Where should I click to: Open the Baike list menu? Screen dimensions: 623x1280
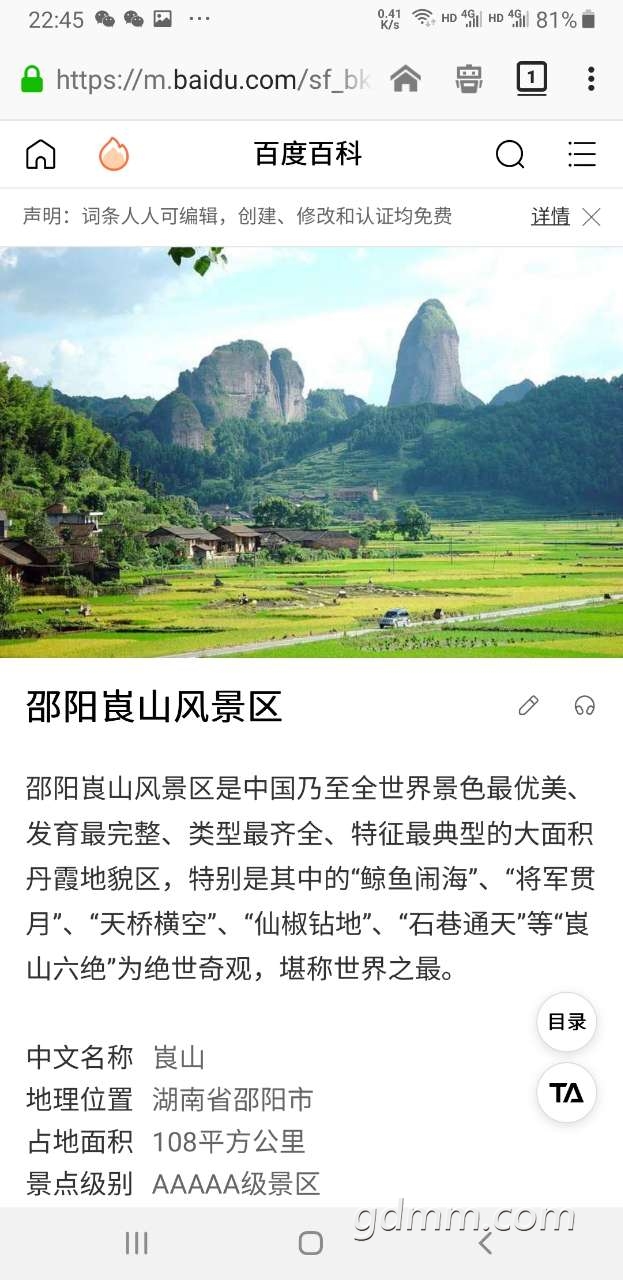[581, 154]
